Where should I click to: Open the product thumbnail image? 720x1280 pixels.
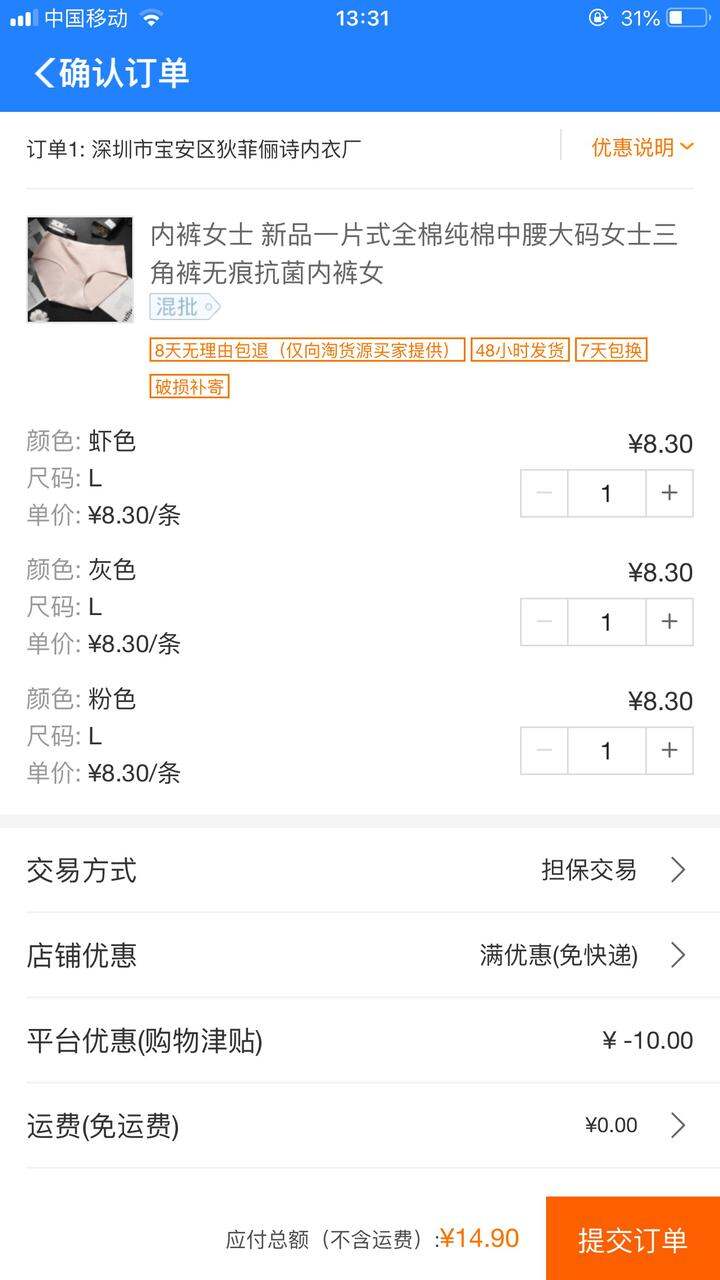(x=80, y=270)
